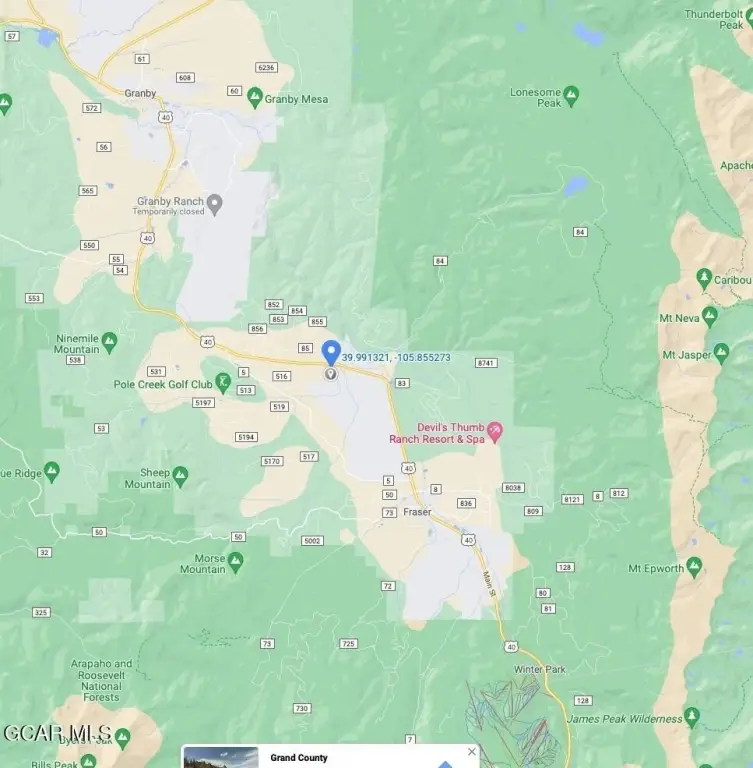The image size is (753, 768).
Task: Open the James Peak Wilderness marker
Action: (x=692, y=717)
